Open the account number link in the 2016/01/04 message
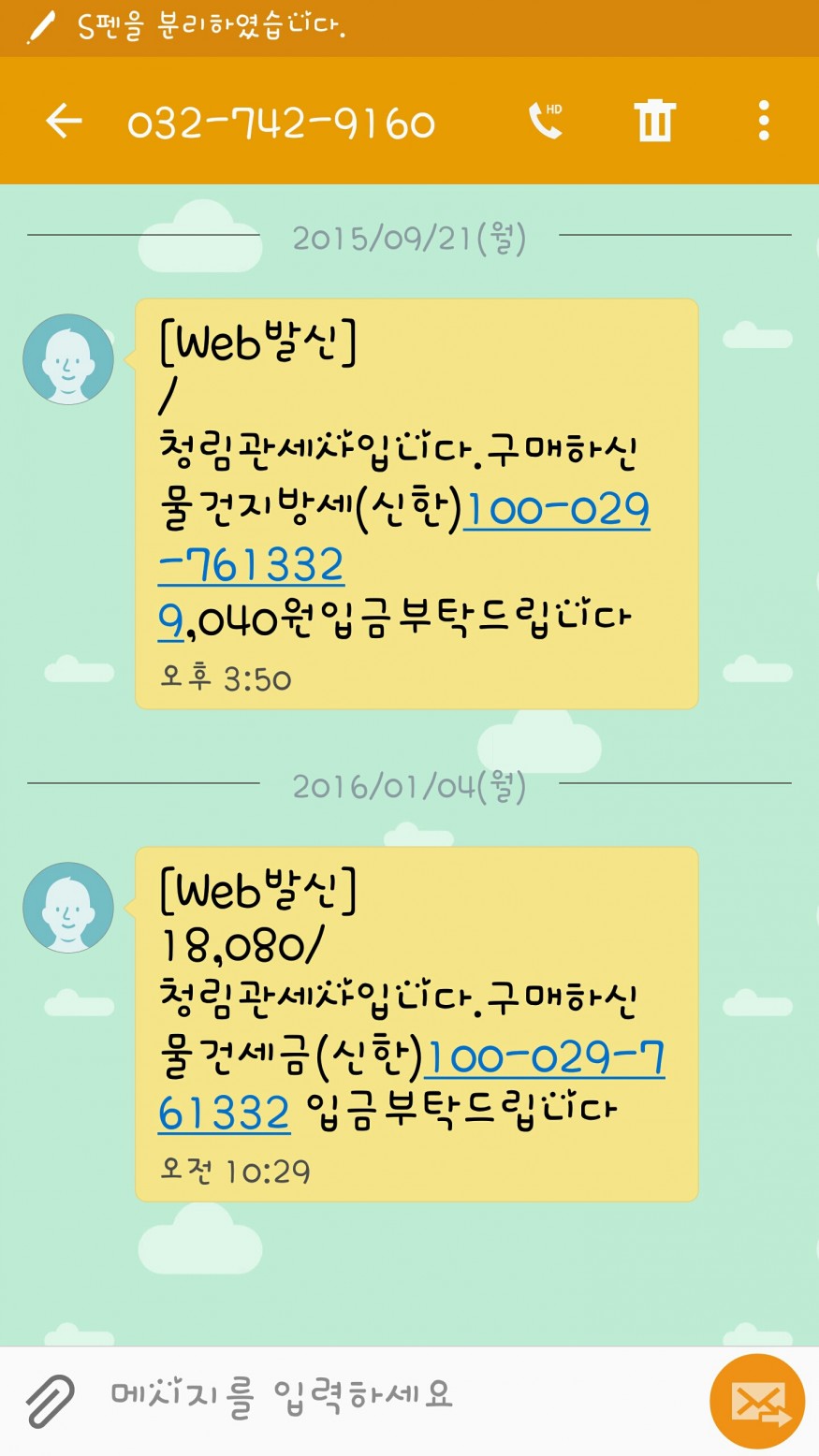The image size is (819, 1456). point(544,1059)
